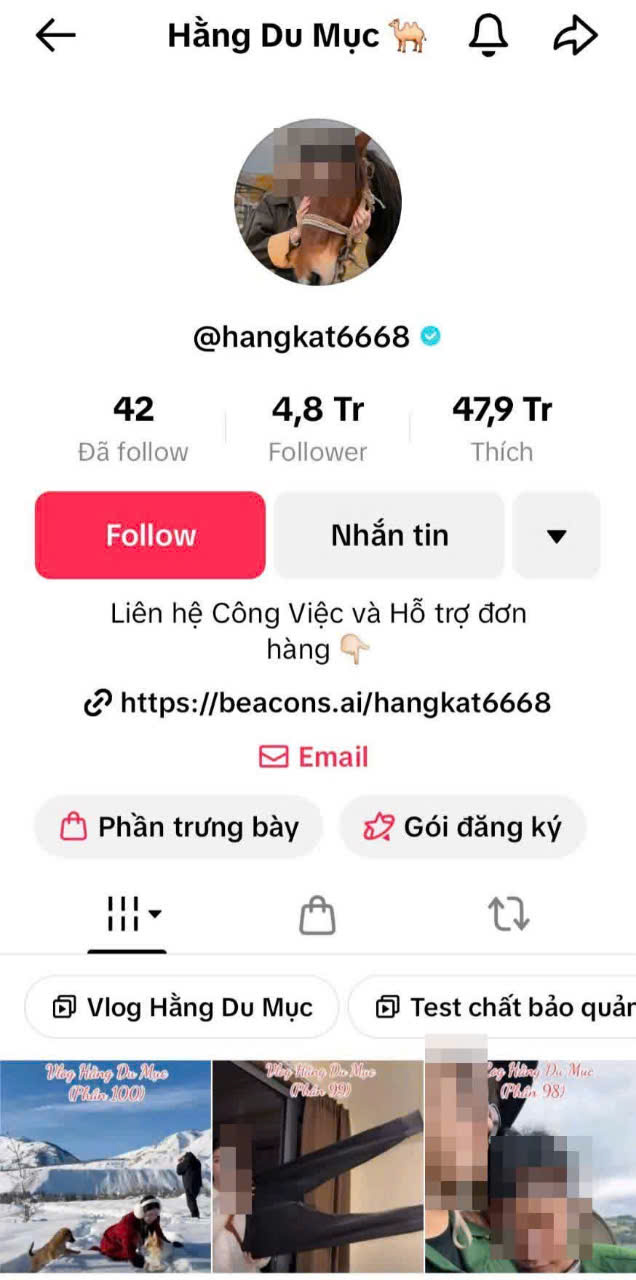Go back using the top-left arrow
Screen dimensions: 636x1280
[x=56, y=36]
